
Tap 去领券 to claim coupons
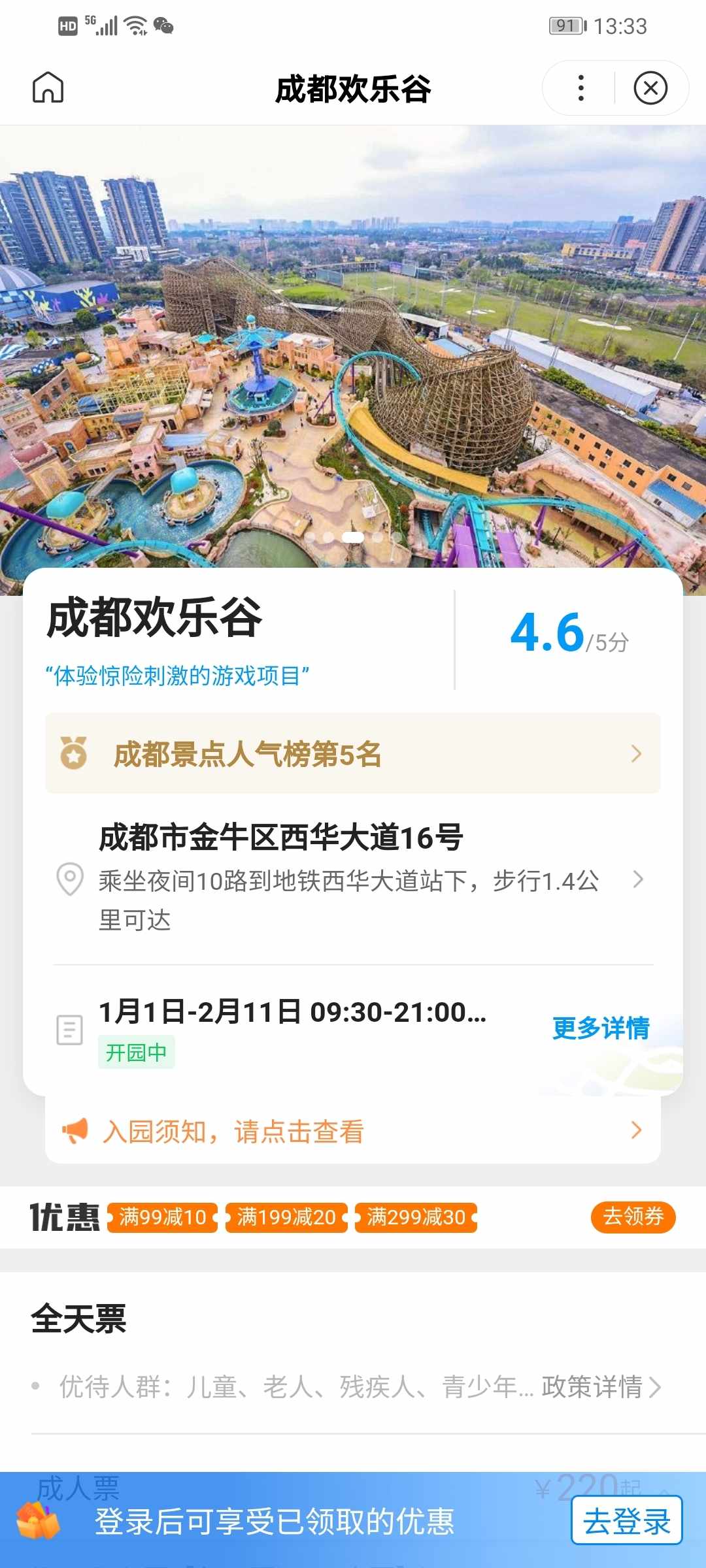tap(633, 1217)
